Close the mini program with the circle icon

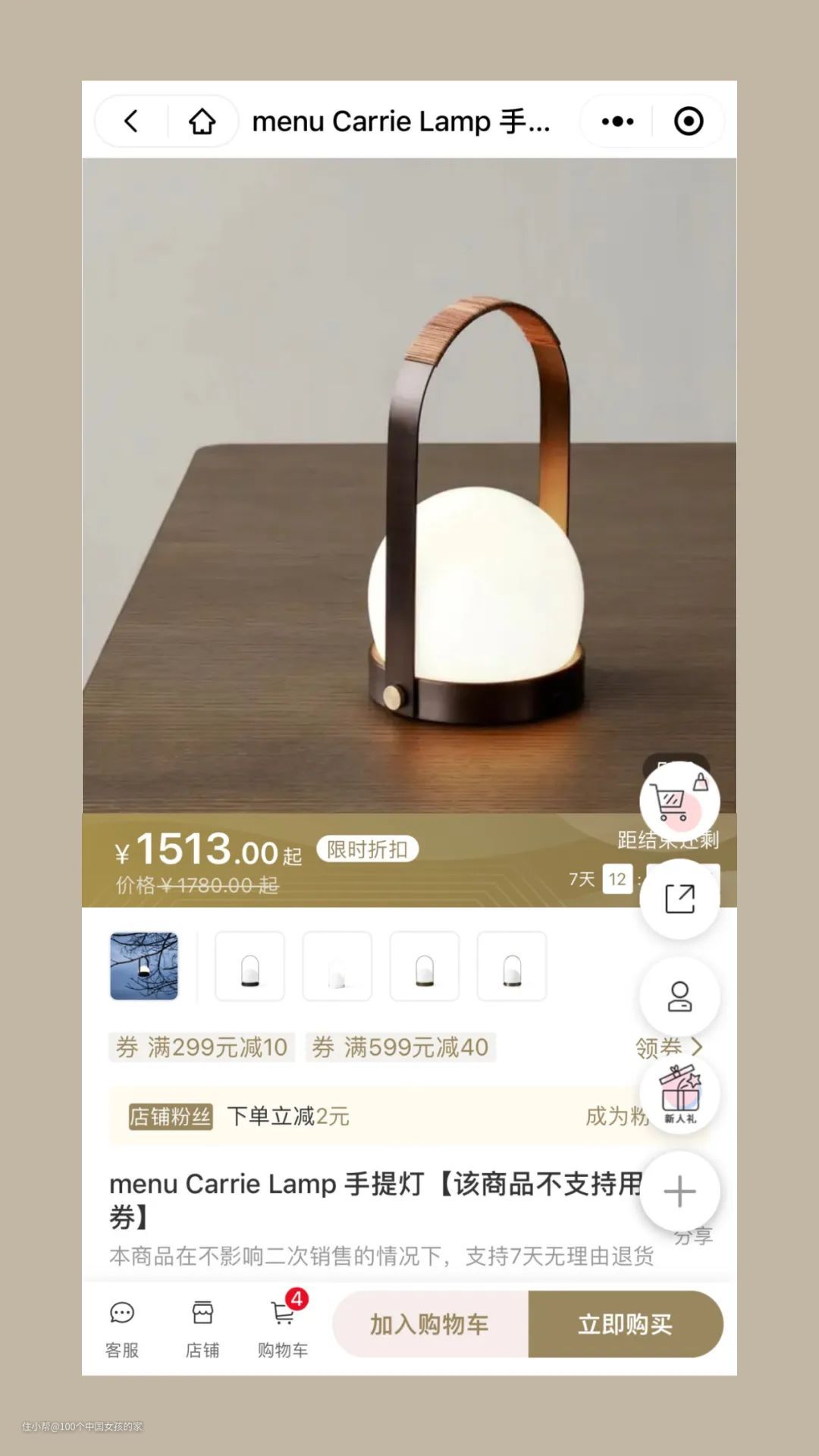tap(689, 121)
